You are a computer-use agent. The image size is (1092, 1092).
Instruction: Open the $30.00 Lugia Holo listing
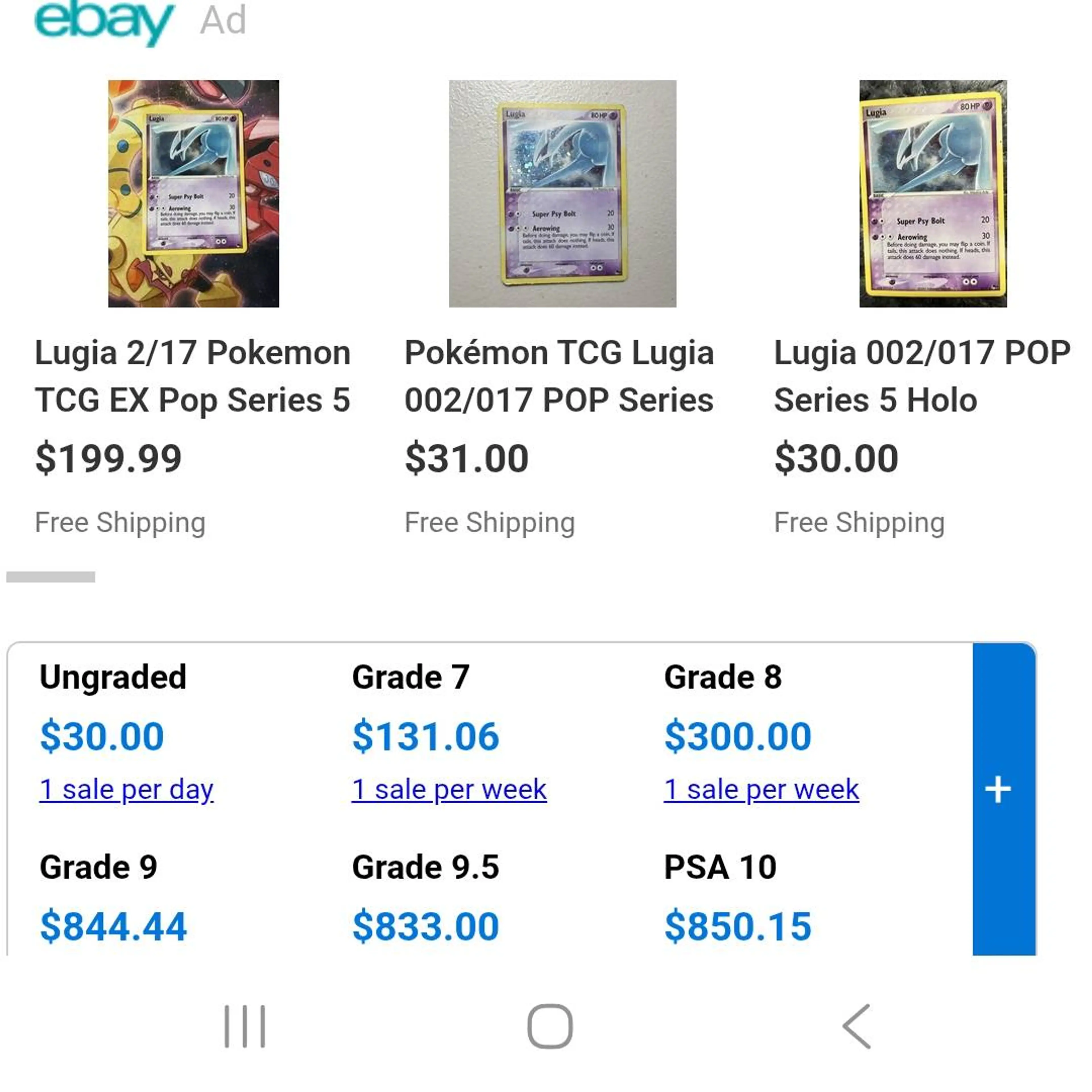tap(921, 376)
